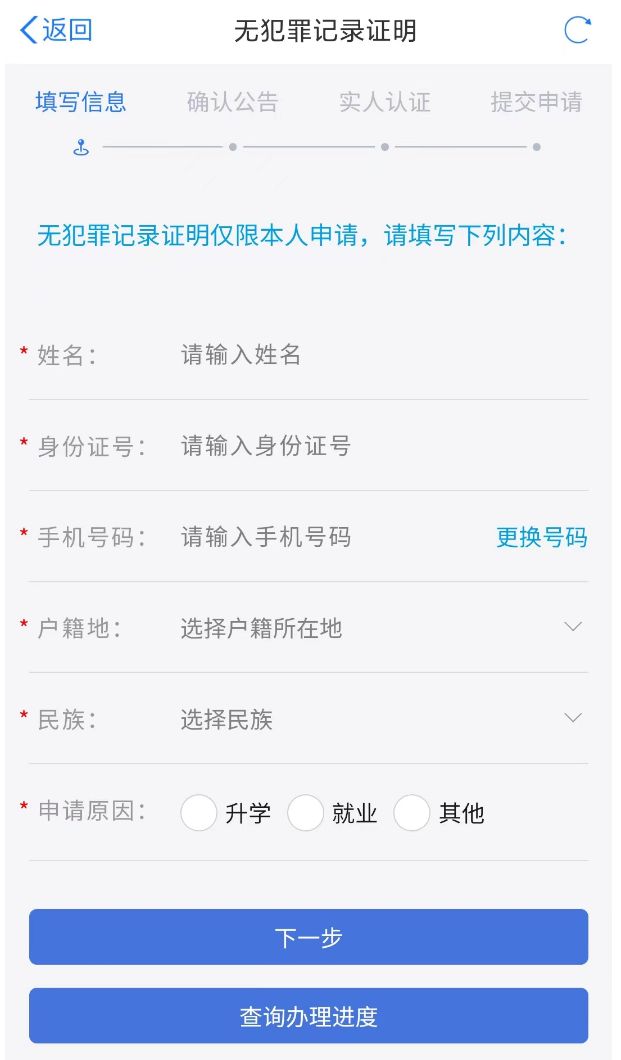Choose 升学 as application reason
This screenshot has height=1060, width=621.
(199, 813)
